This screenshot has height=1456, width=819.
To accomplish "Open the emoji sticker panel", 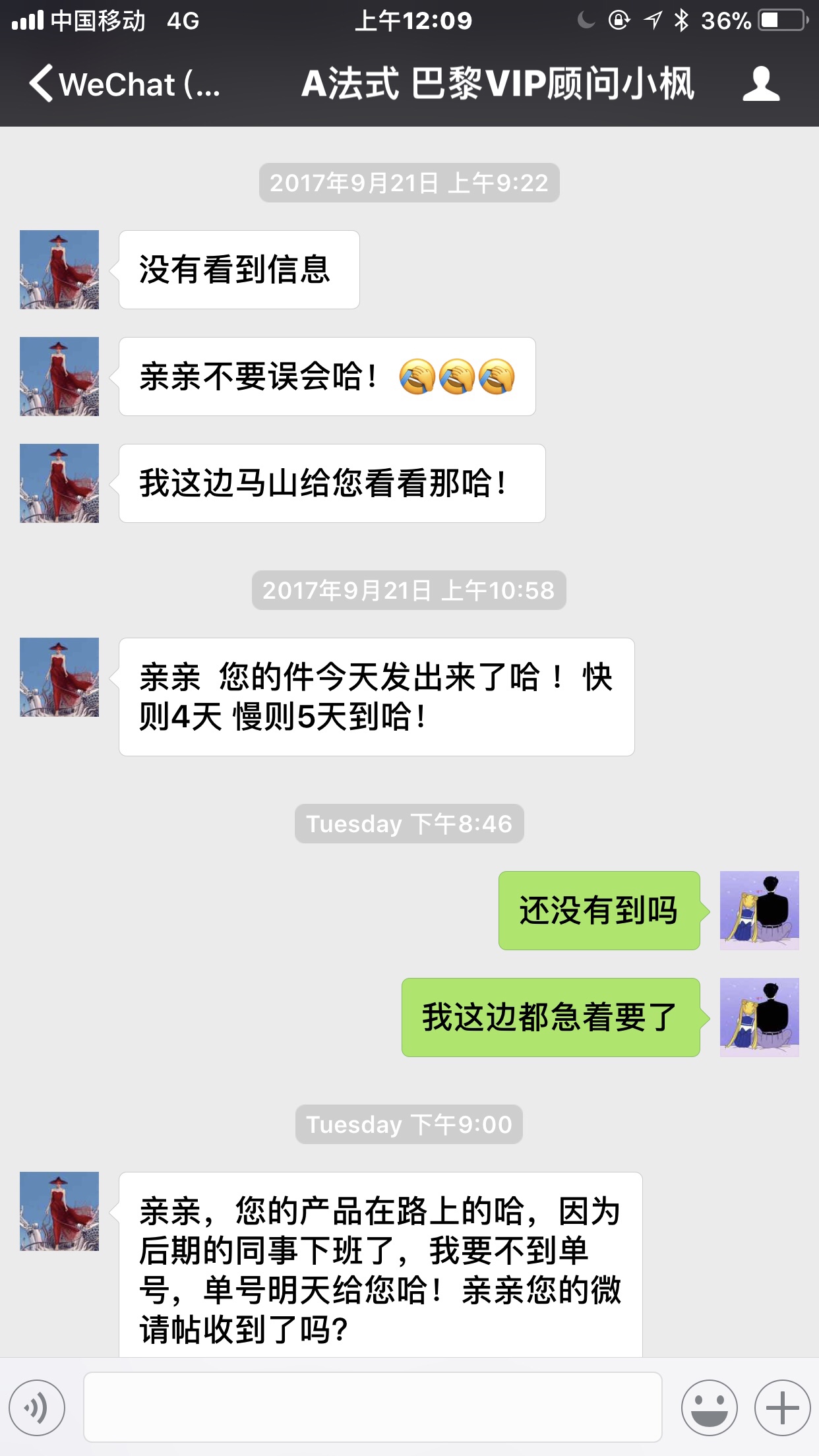I will 709,1408.
